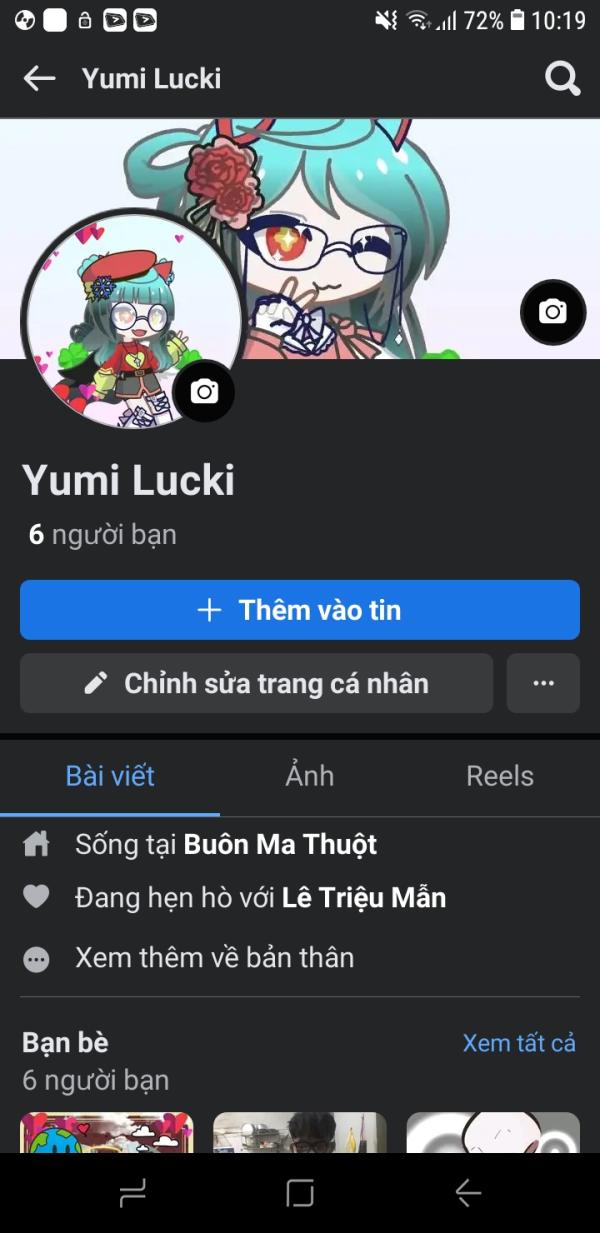The height and width of the screenshot is (1233, 600).
Task: Switch to the Ảnh tab
Action: click(x=310, y=776)
